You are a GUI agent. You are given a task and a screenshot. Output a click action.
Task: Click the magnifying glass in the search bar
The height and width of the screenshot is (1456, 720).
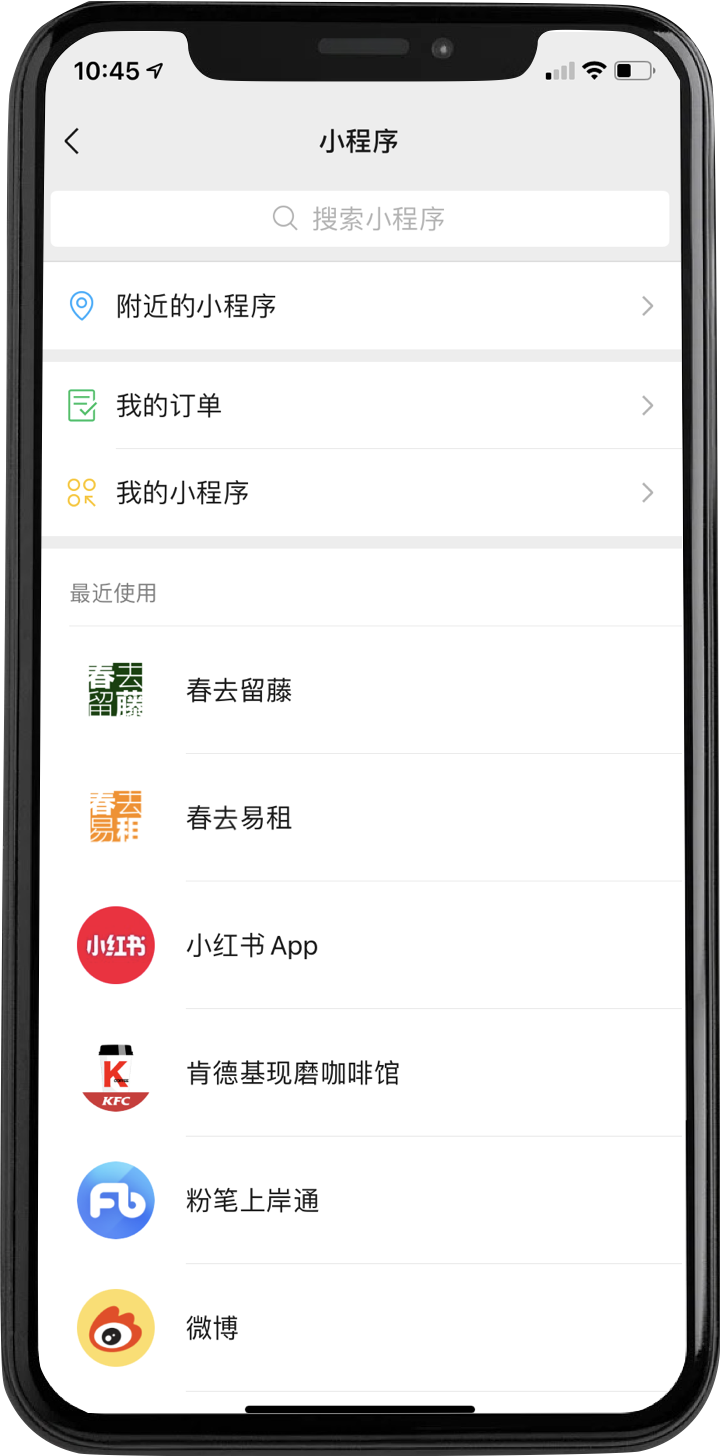pyautogui.click(x=285, y=218)
